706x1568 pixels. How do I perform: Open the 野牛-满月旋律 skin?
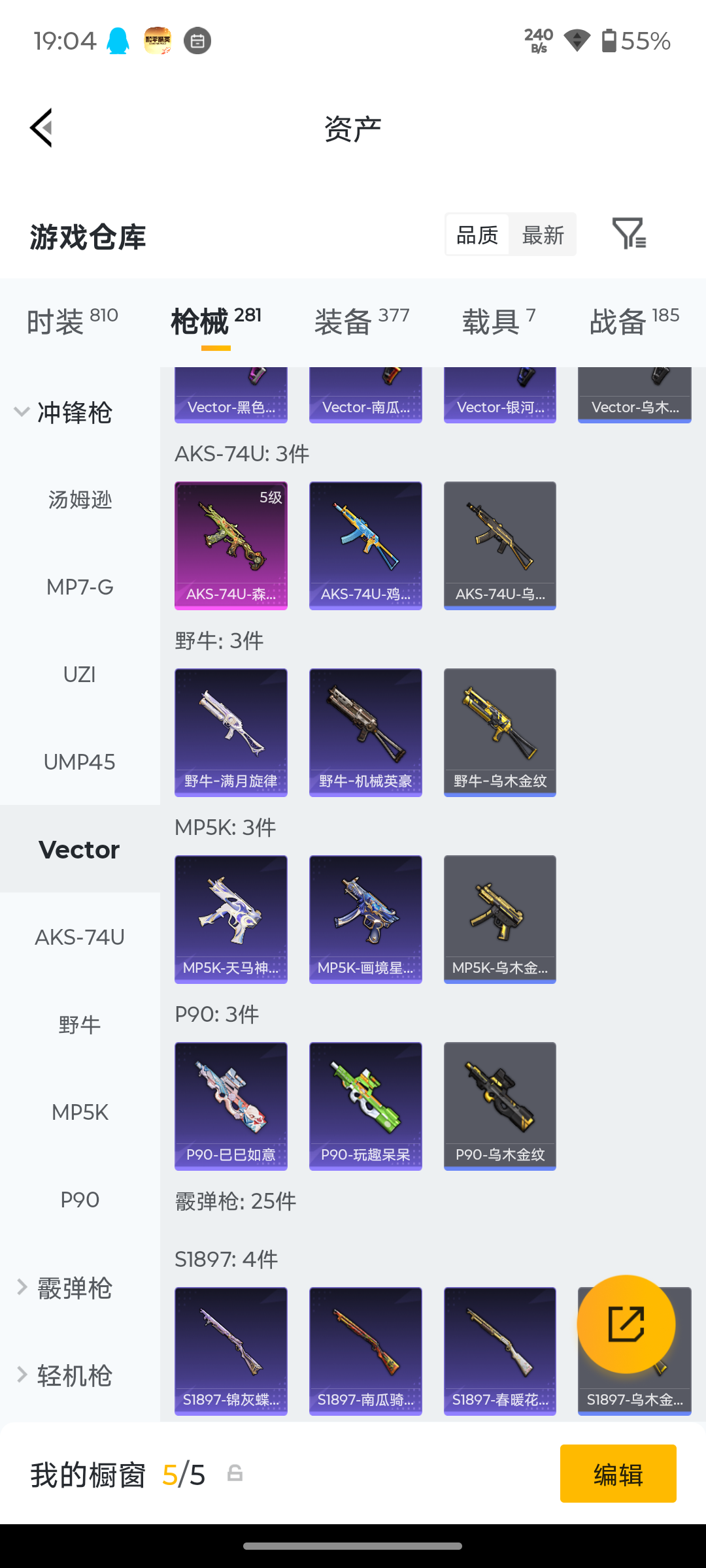pos(231,732)
